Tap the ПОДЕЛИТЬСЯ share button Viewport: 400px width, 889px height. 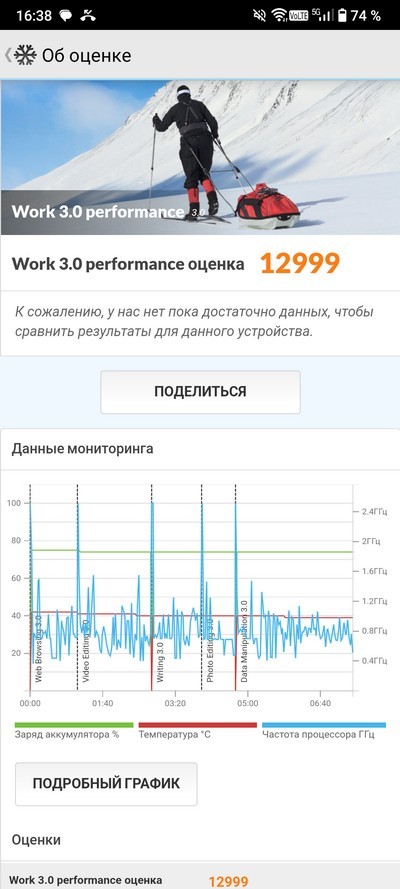coord(200,392)
